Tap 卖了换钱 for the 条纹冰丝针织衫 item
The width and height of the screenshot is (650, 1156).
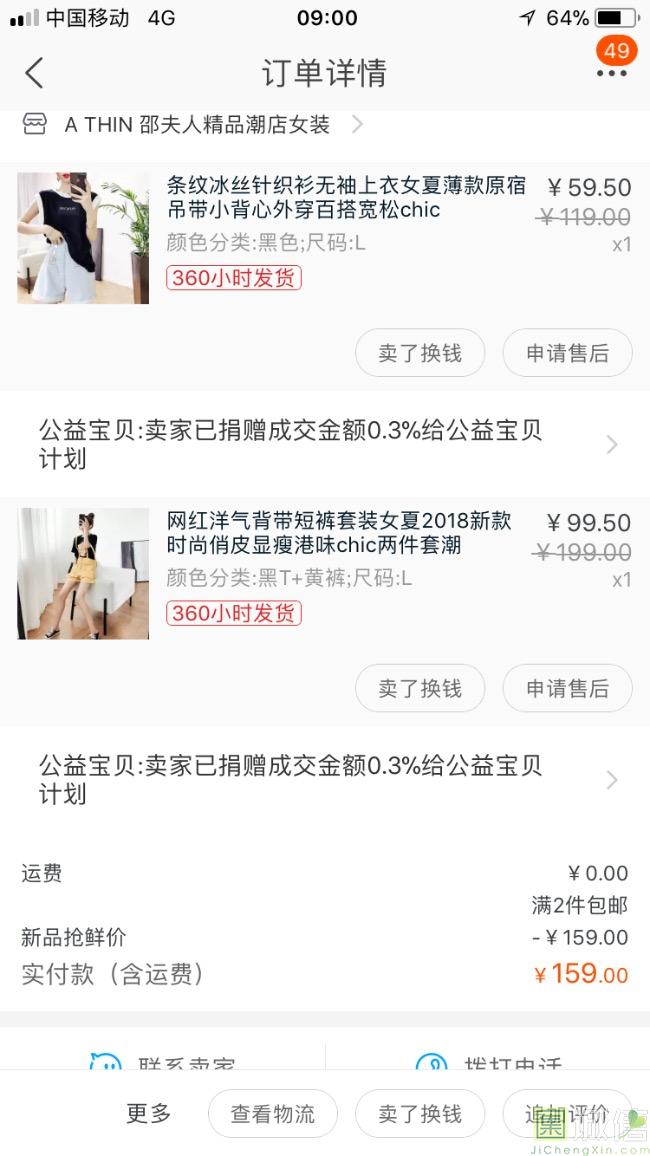click(x=420, y=353)
